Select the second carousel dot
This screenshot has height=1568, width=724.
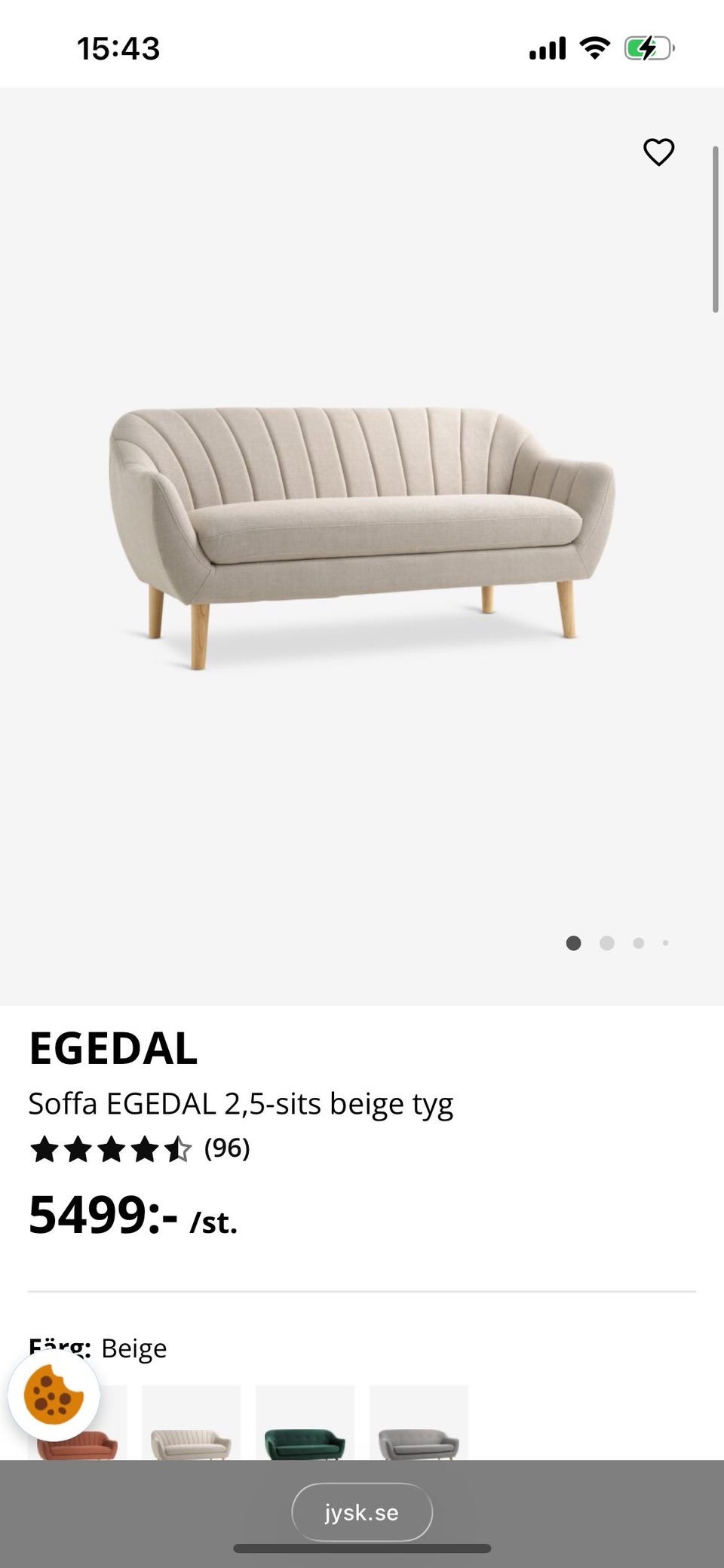(606, 943)
